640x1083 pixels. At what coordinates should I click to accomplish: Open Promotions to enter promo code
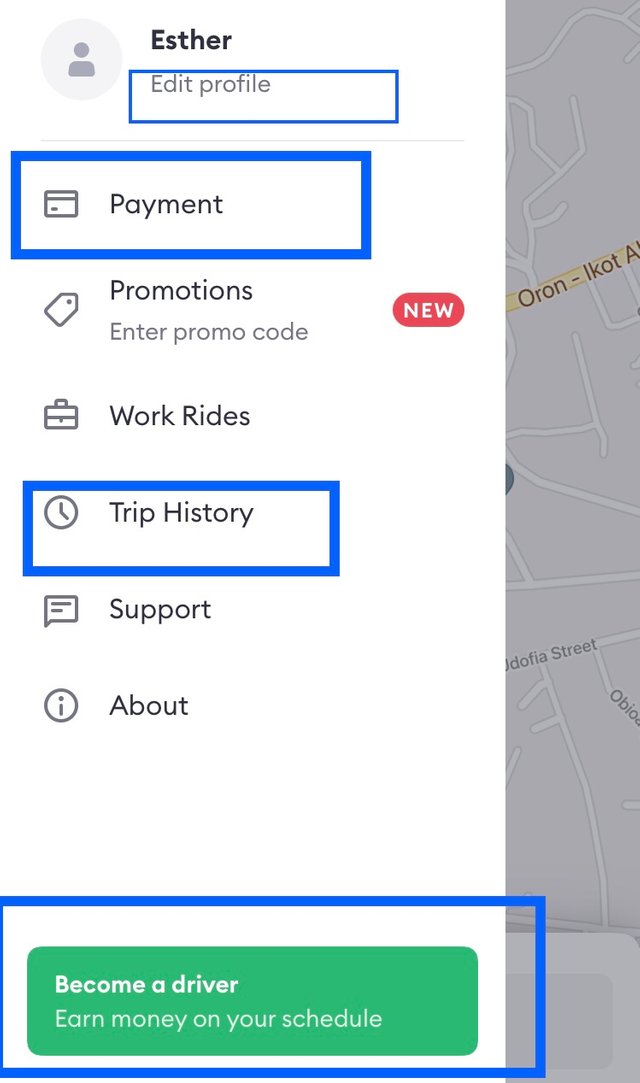coord(208,310)
